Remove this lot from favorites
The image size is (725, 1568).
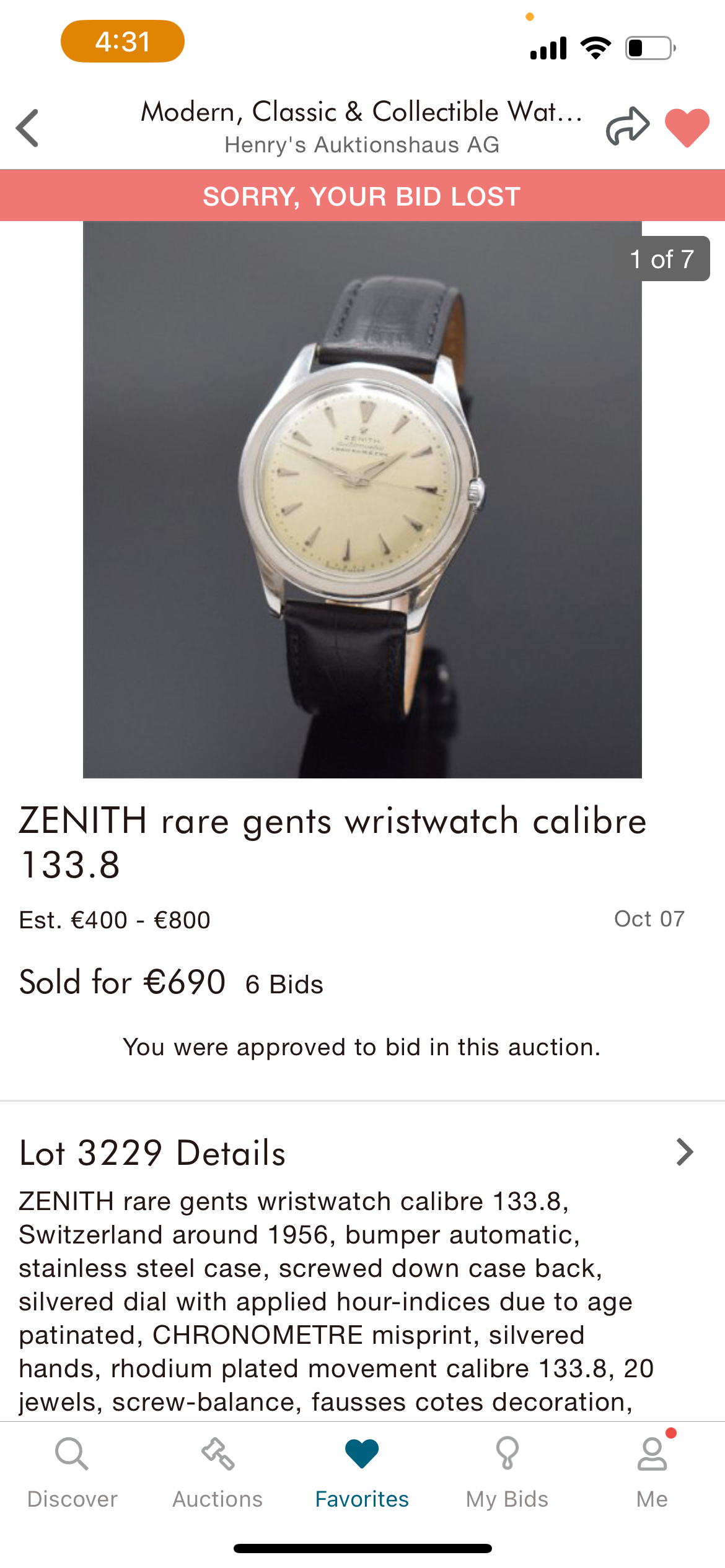tap(687, 128)
